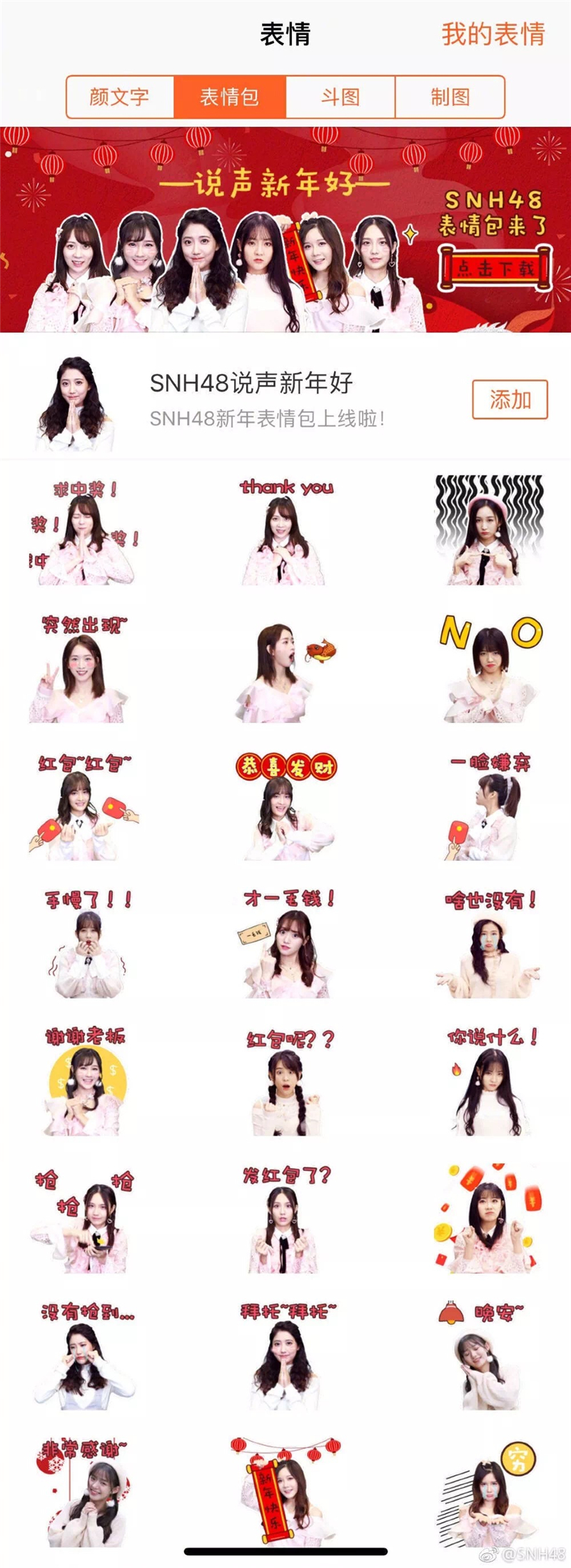Viewport: 571px width, 1568px height.
Task: Select the 才一毛钱 sticker
Action: [285, 943]
